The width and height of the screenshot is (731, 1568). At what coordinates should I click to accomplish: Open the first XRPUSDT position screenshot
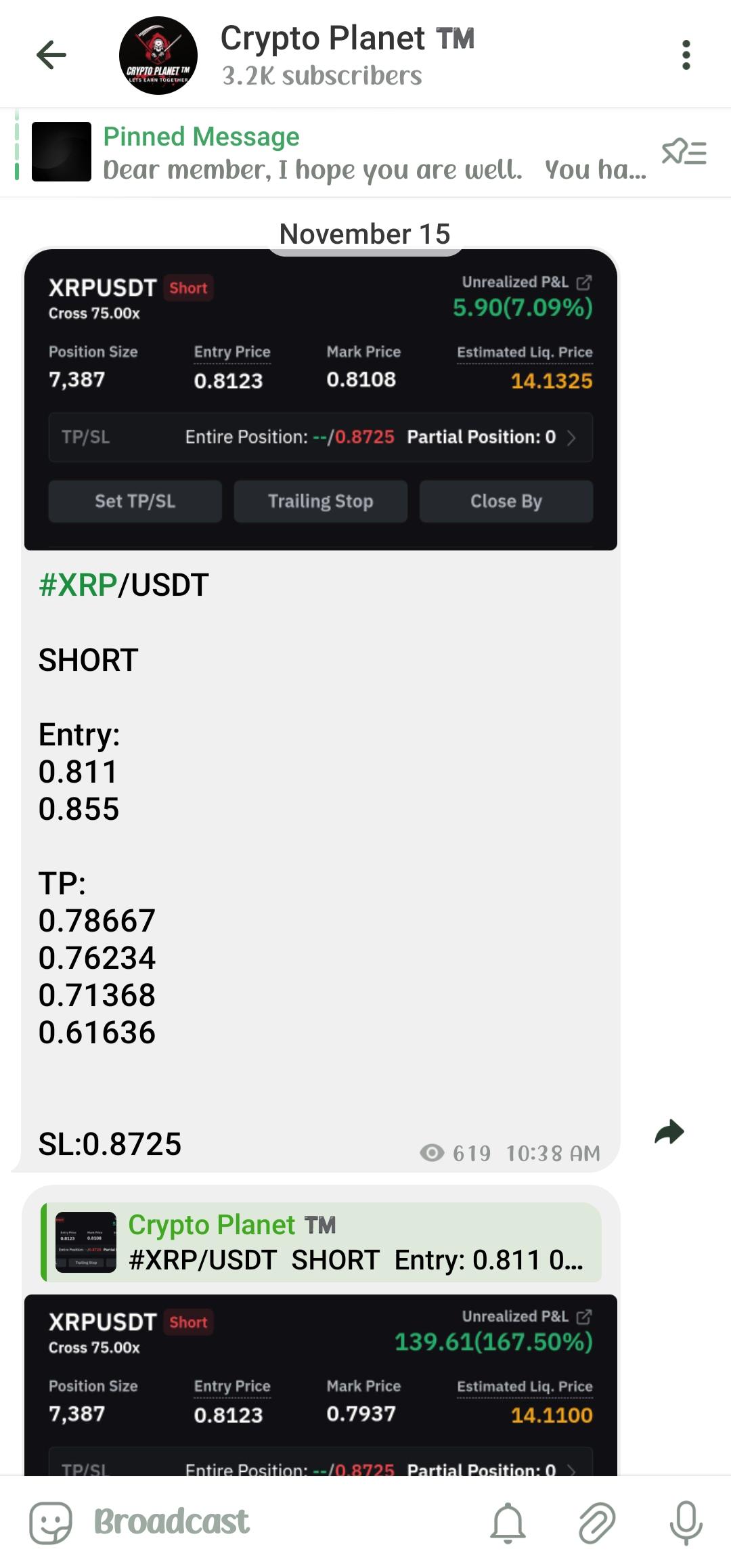click(x=321, y=399)
